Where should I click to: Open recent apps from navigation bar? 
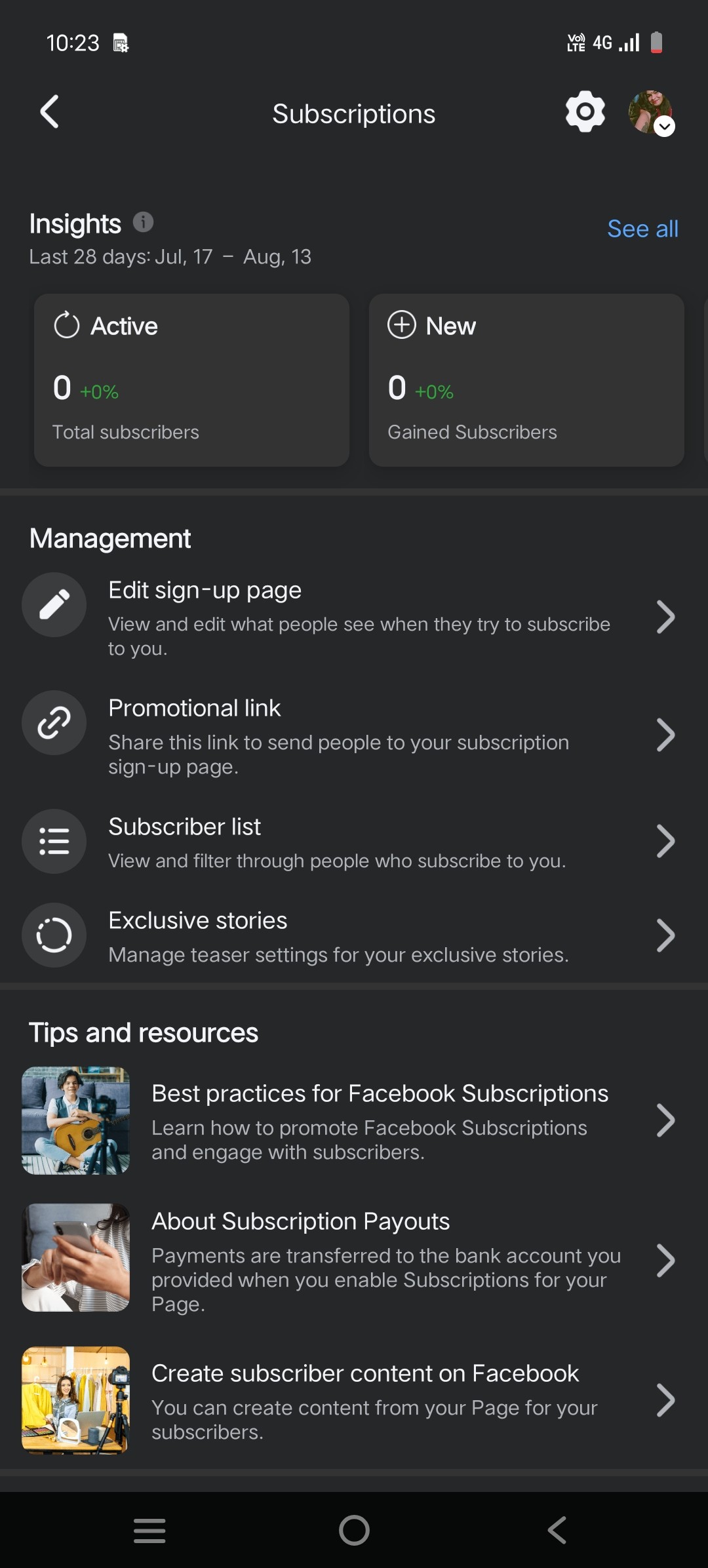tap(149, 1531)
